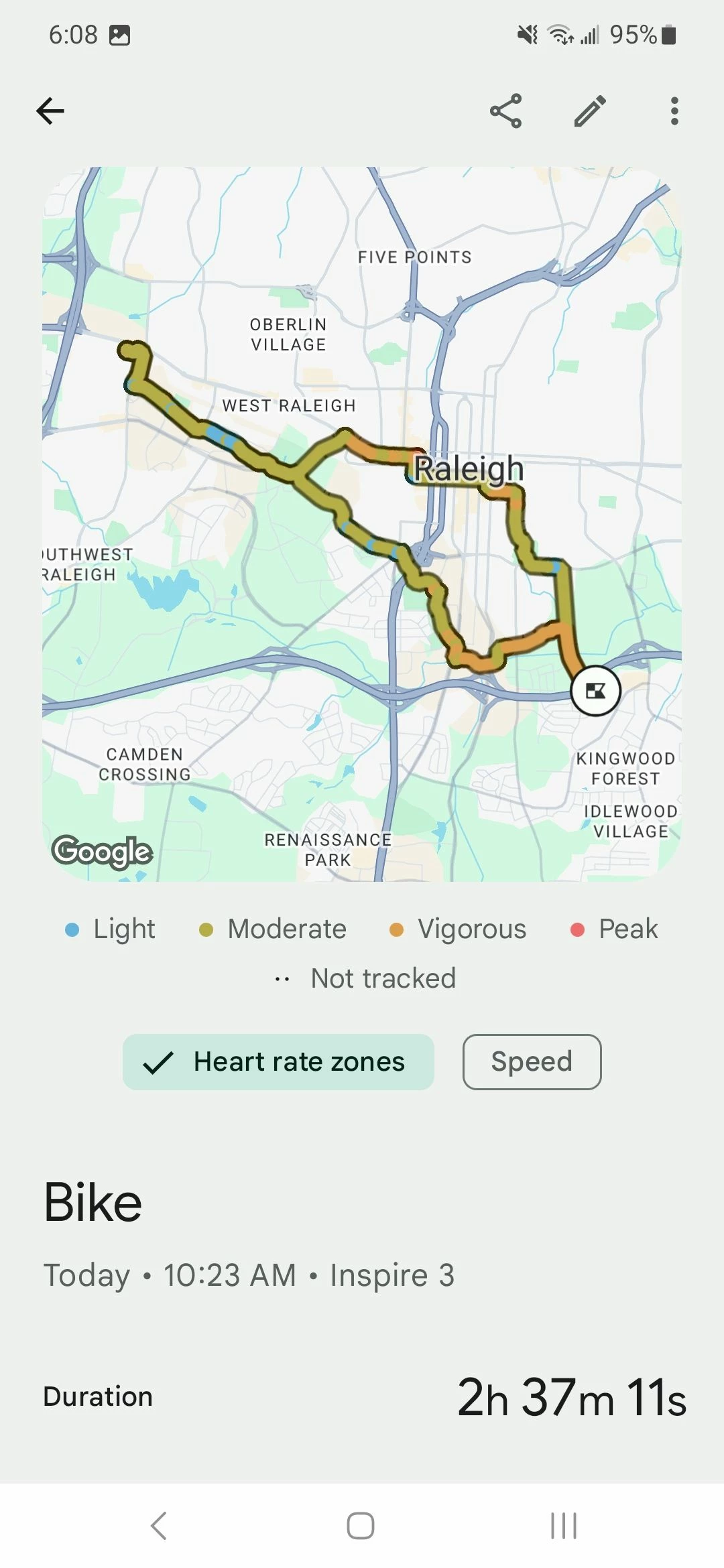Open recent apps from navigation bar
724x1568 pixels.
[563, 1526]
